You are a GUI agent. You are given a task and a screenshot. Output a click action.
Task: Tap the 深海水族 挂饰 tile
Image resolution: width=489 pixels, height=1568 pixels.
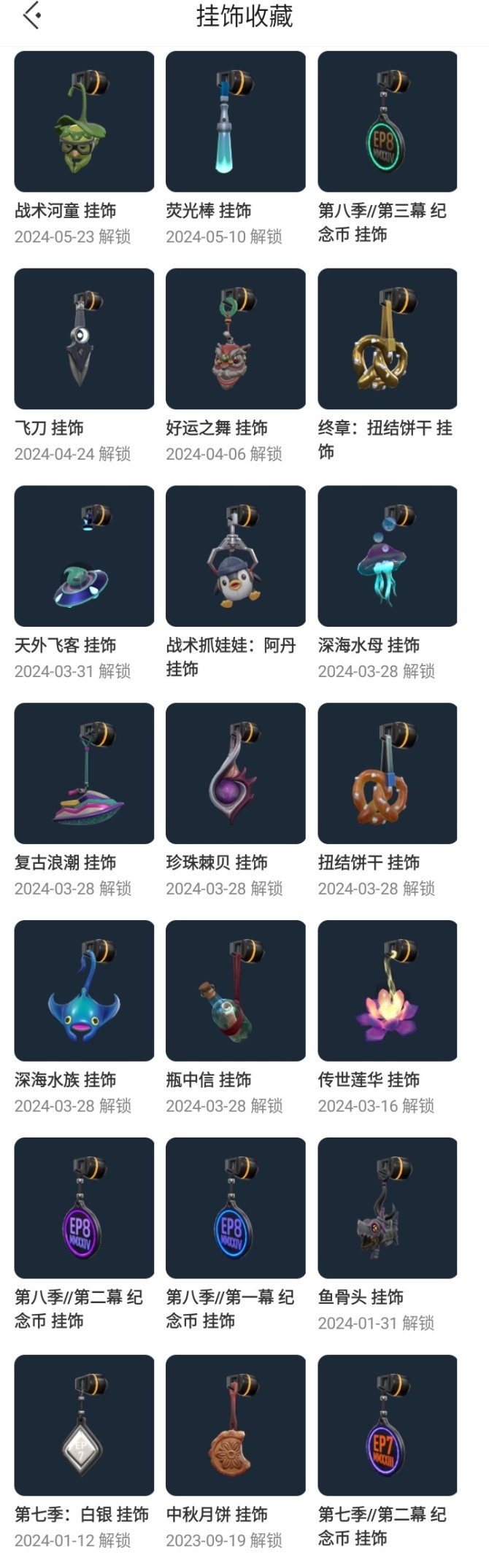84,991
